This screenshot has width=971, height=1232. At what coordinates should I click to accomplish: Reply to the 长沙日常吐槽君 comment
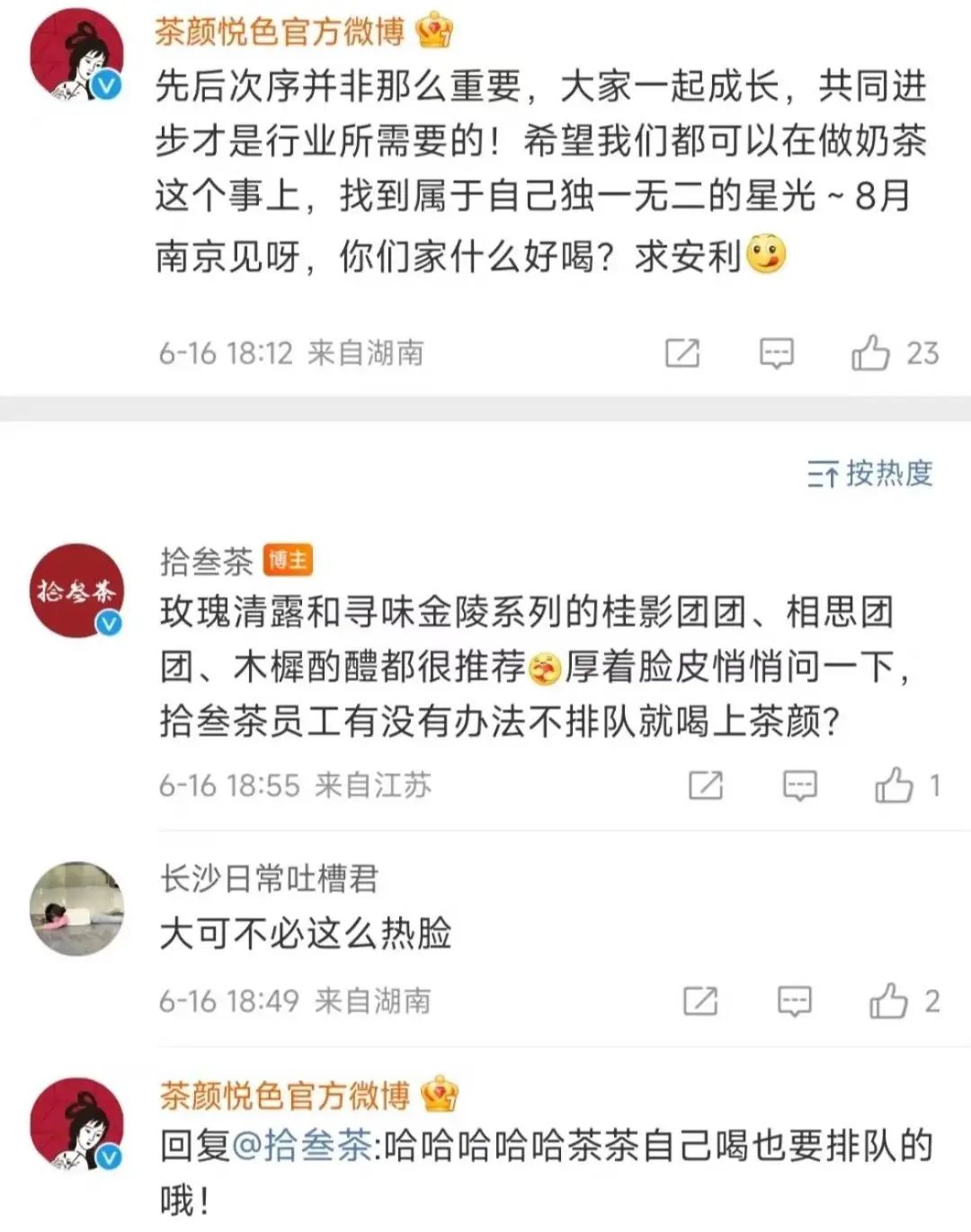pos(794,1000)
